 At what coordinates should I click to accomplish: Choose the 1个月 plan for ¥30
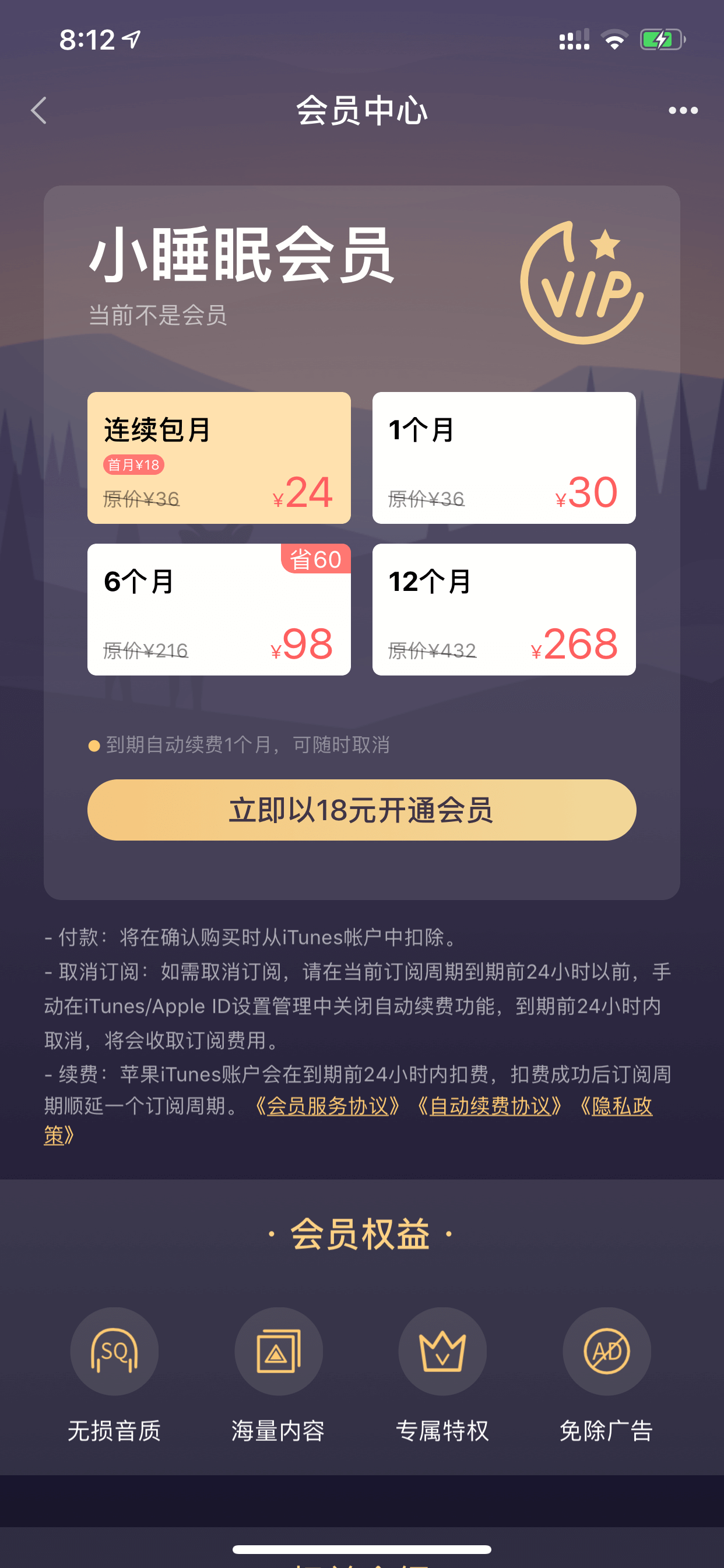[504, 458]
